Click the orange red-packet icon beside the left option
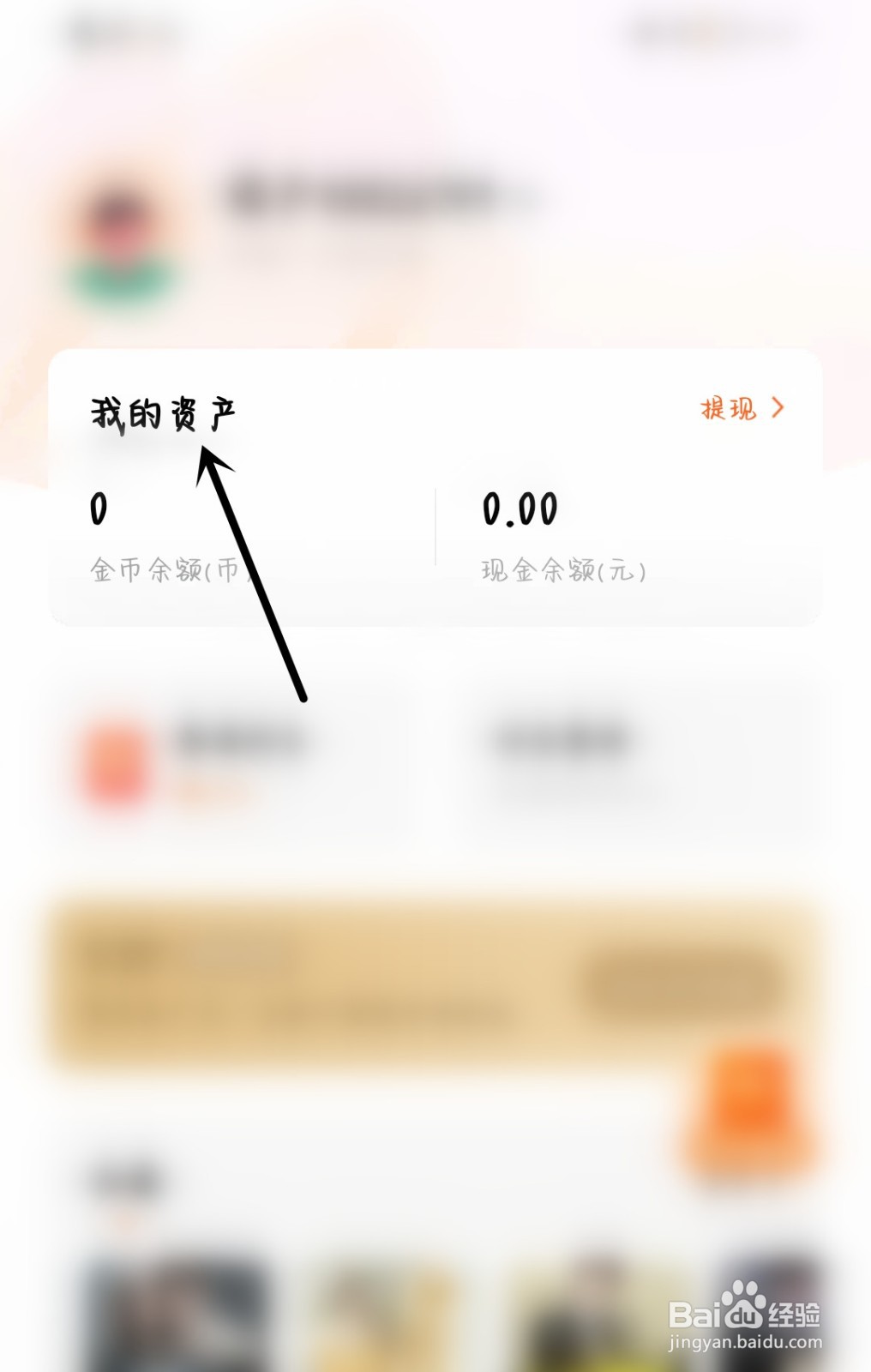871x1372 pixels. 116,767
